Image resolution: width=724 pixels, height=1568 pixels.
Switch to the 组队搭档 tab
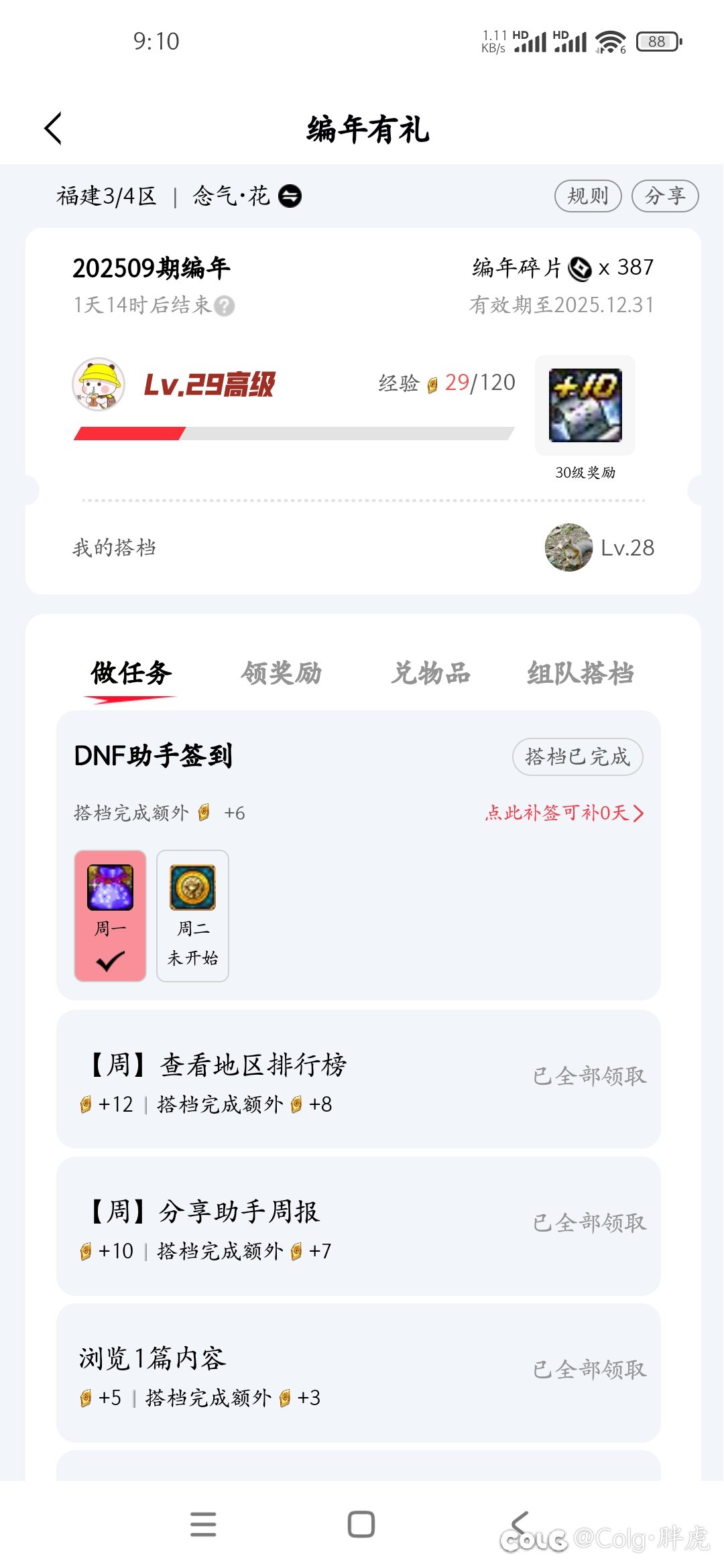[580, 673]
